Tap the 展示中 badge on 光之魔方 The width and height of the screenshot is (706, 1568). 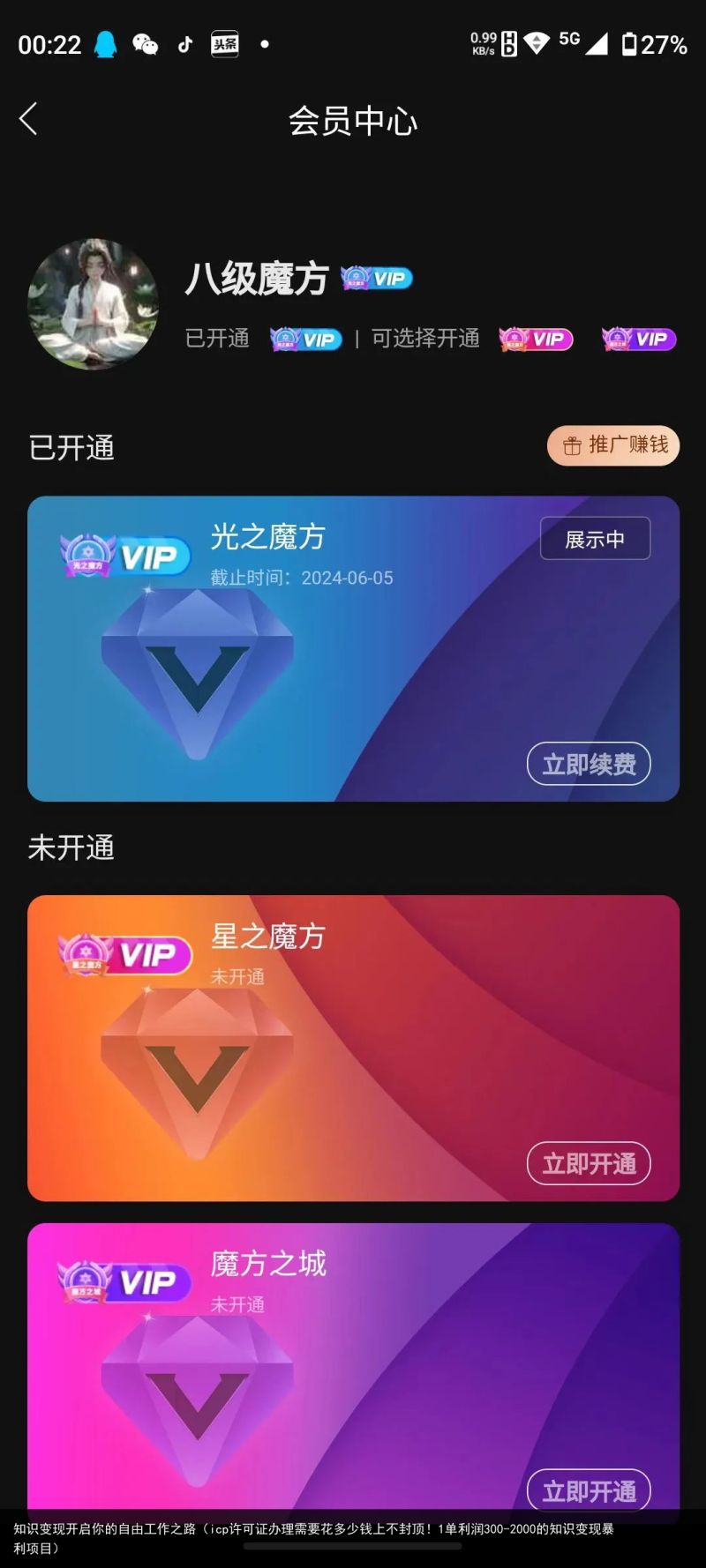coord(595,539)
